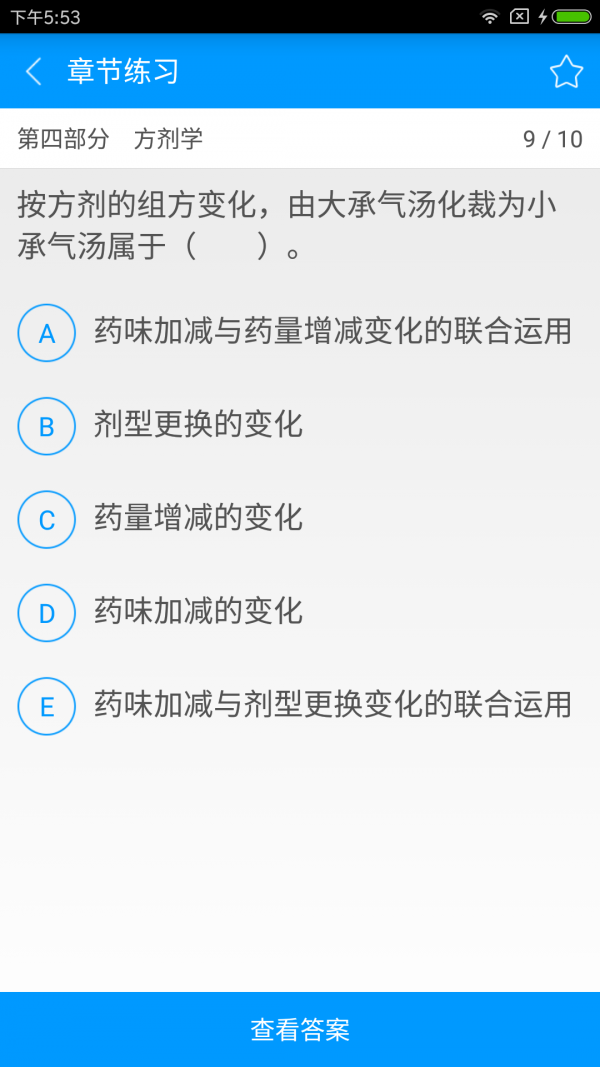
Task: Tap 查看答案 to reveal the answer
Action: [x=300, y=1029]
